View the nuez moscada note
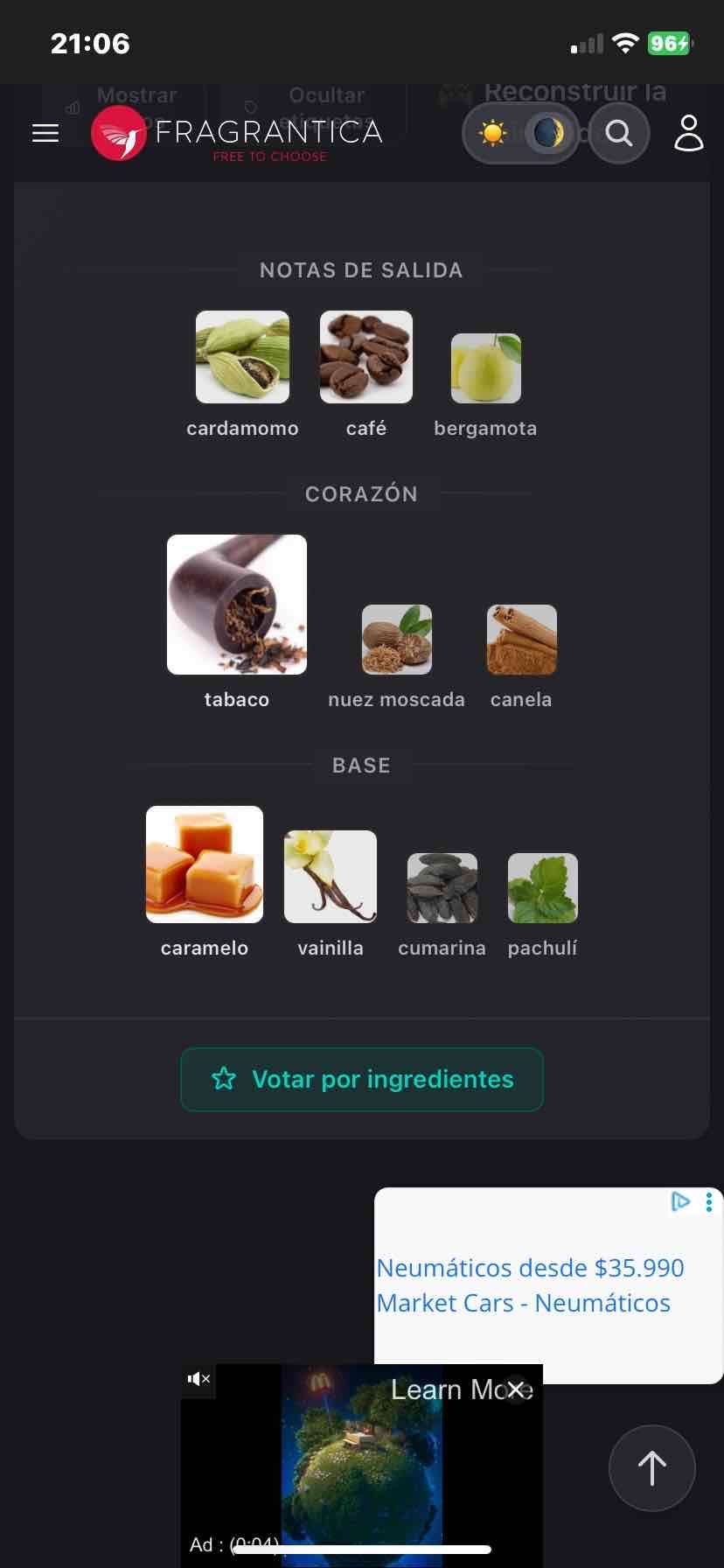 (x=397, y=640)
